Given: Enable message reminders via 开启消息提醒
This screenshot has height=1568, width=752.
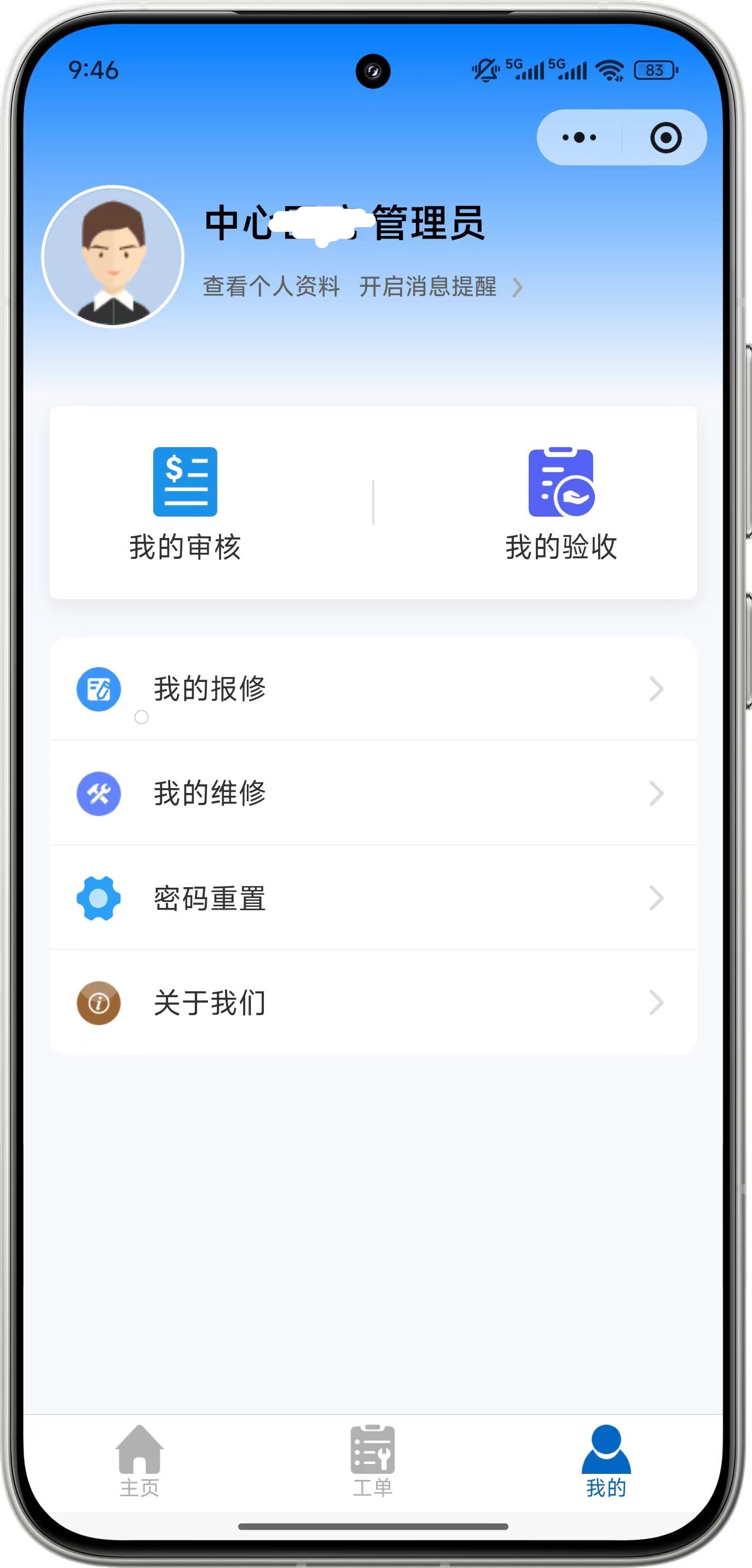Looking at the screenshot, I should [x=428, y=286].
